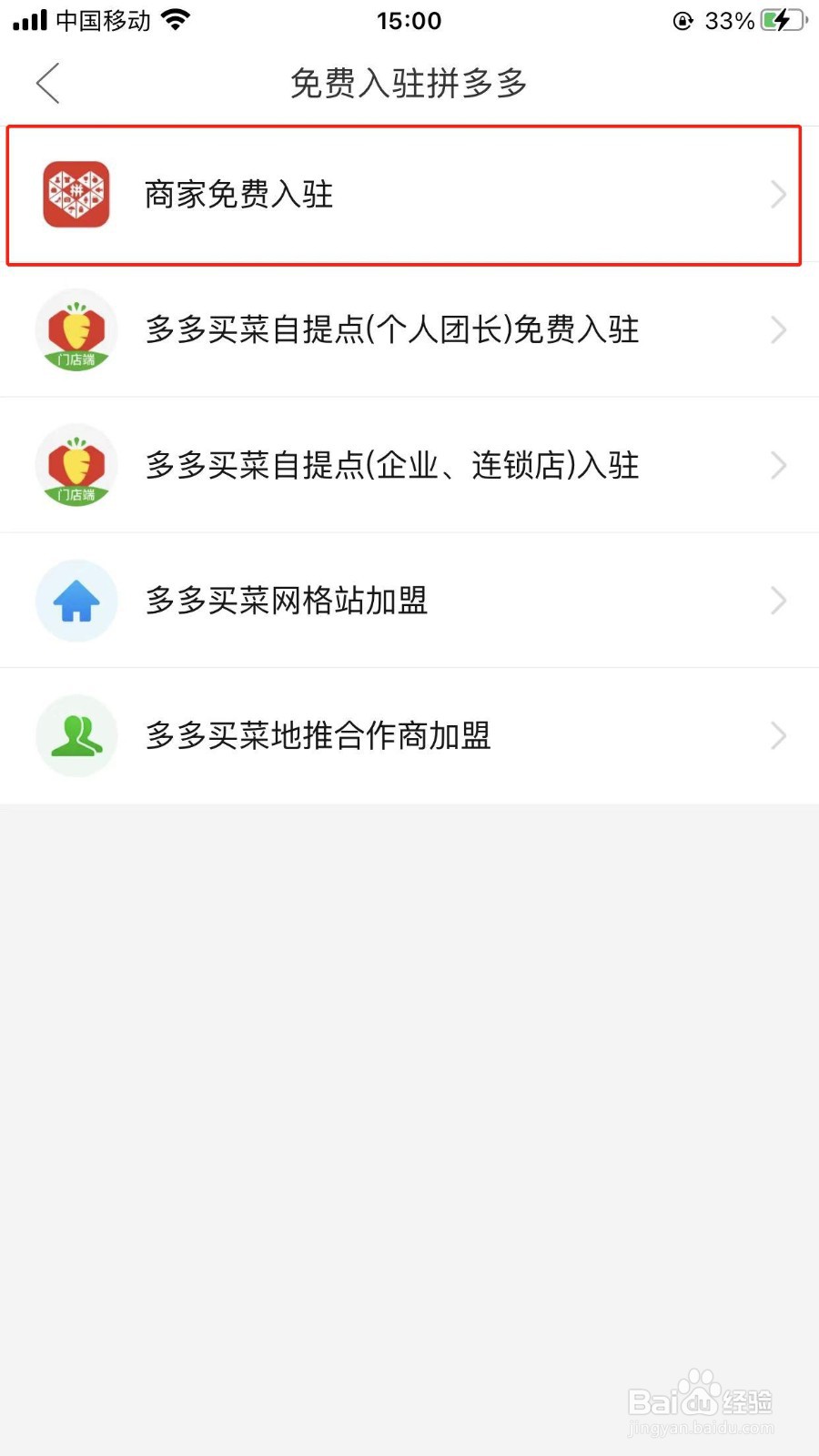819x1456 pixels.
Task: Tap the Pinduoduo merchant app icon
Action: [76, 194]
